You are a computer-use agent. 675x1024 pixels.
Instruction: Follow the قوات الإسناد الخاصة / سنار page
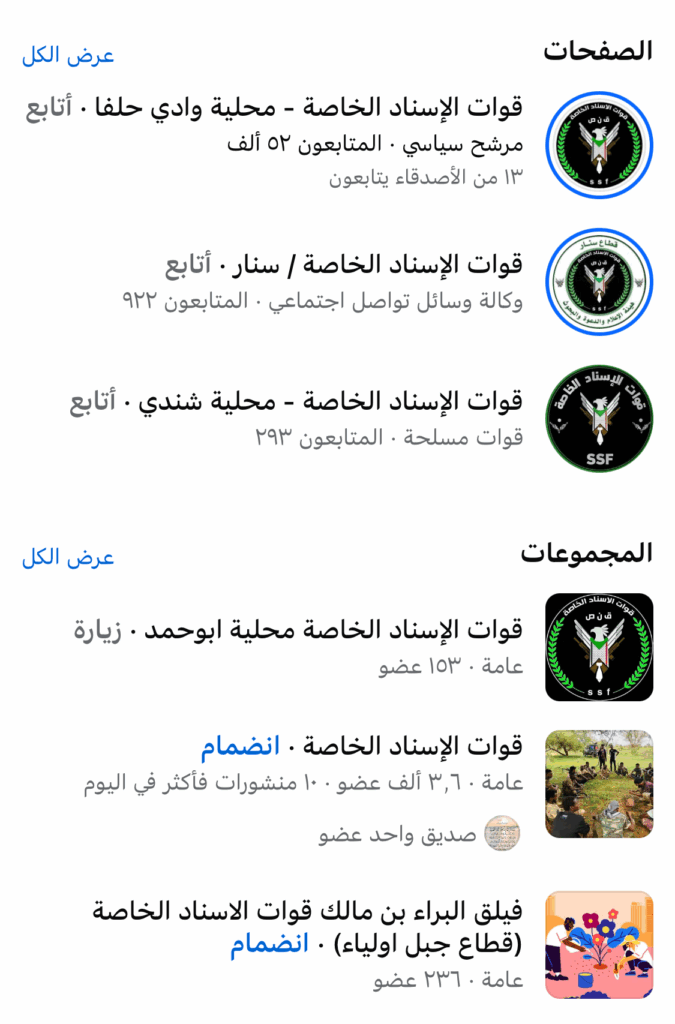pyautogui.click(x=188, y=265)
